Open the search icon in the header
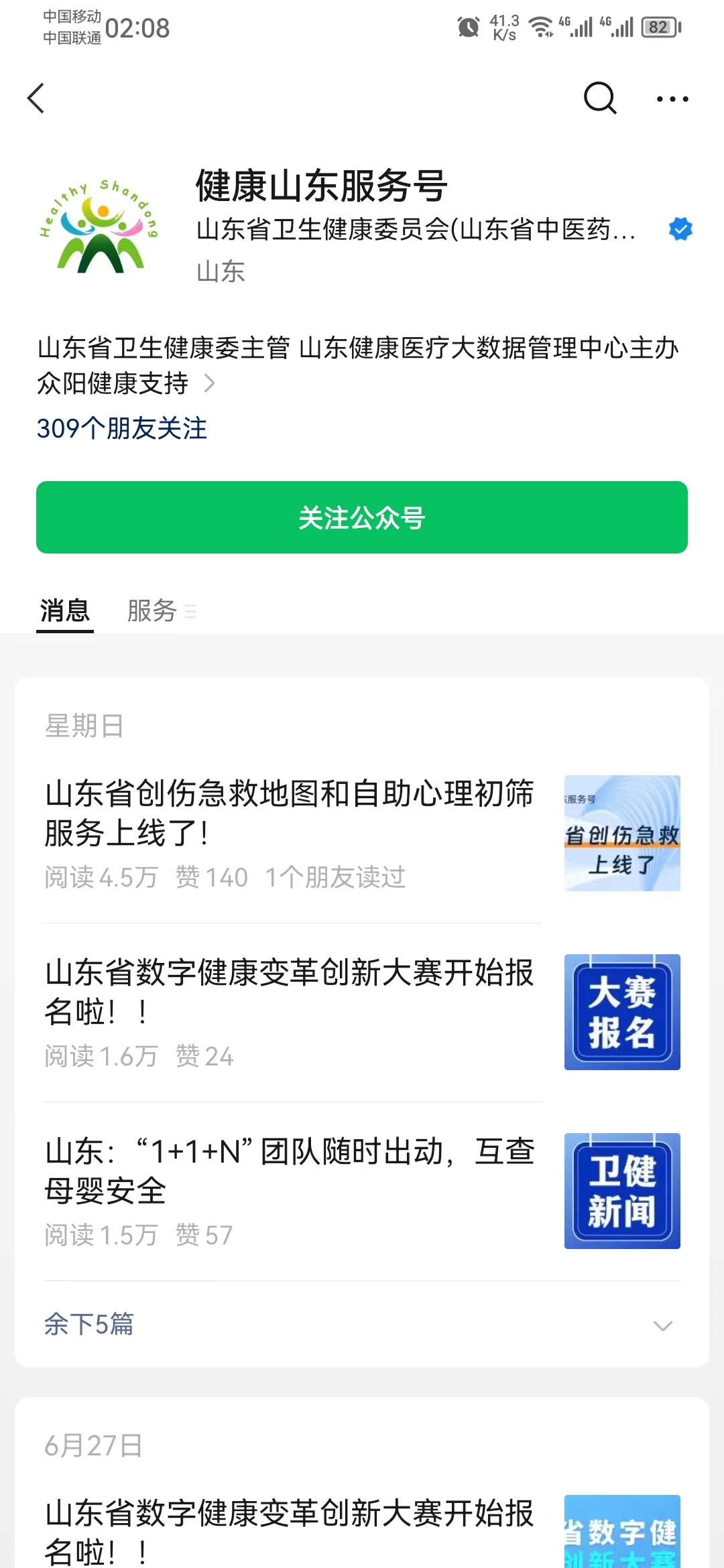Image resolution: width=724 pixels, height=1568 pixels. click(599, 99)
